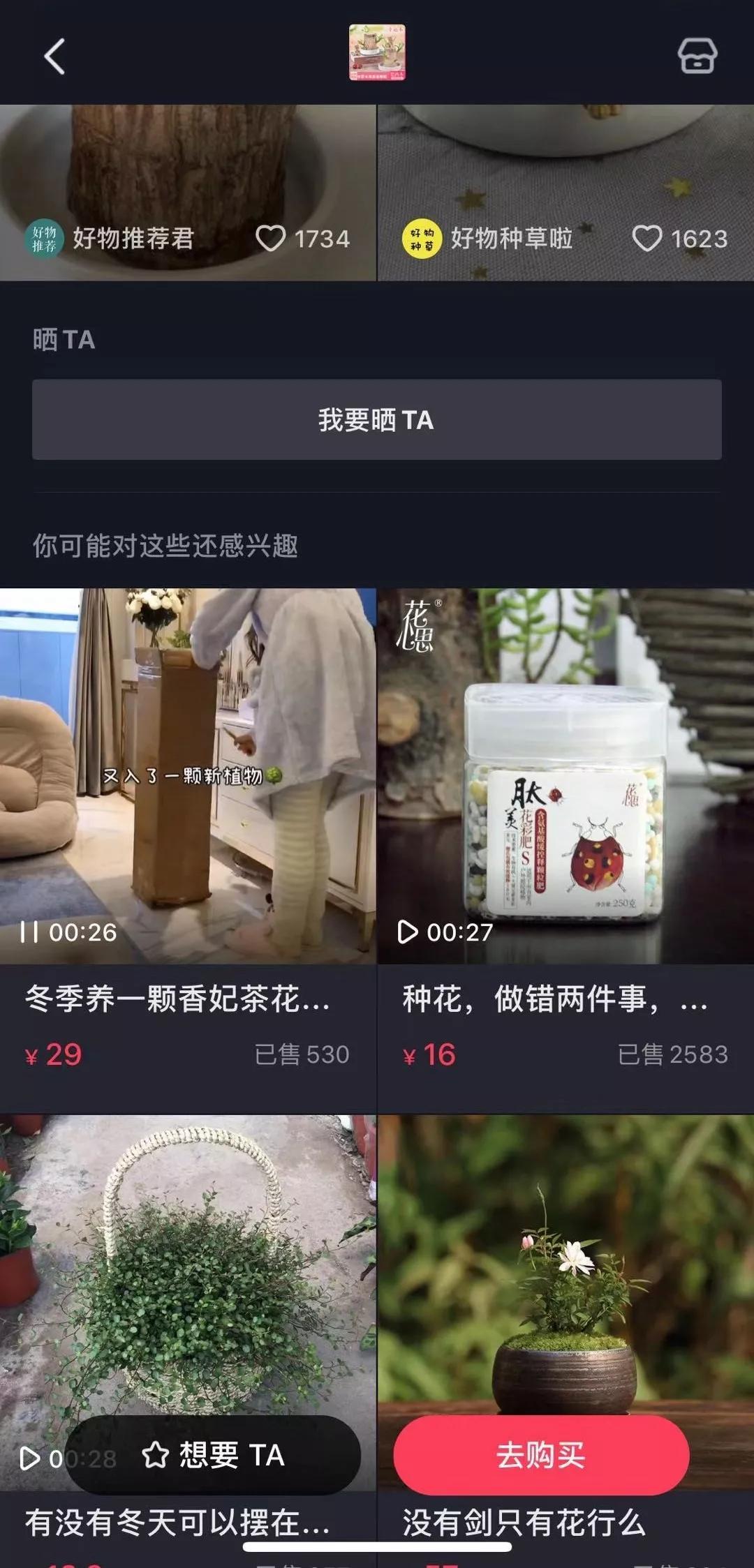This screenshot has width=754, height=1568.
Task: Go back using the top-left arrow
Action: (54, 56)
